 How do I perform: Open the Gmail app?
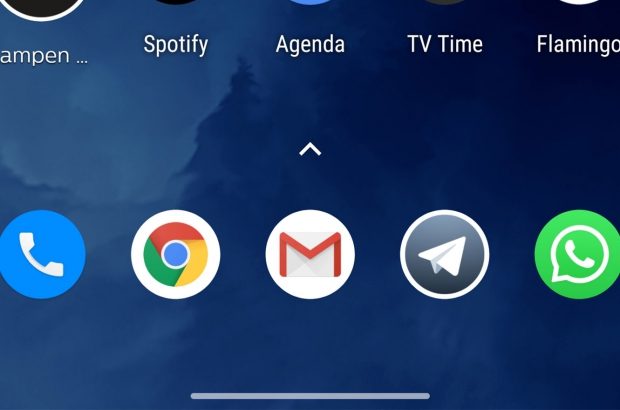[x=310, y=254]
